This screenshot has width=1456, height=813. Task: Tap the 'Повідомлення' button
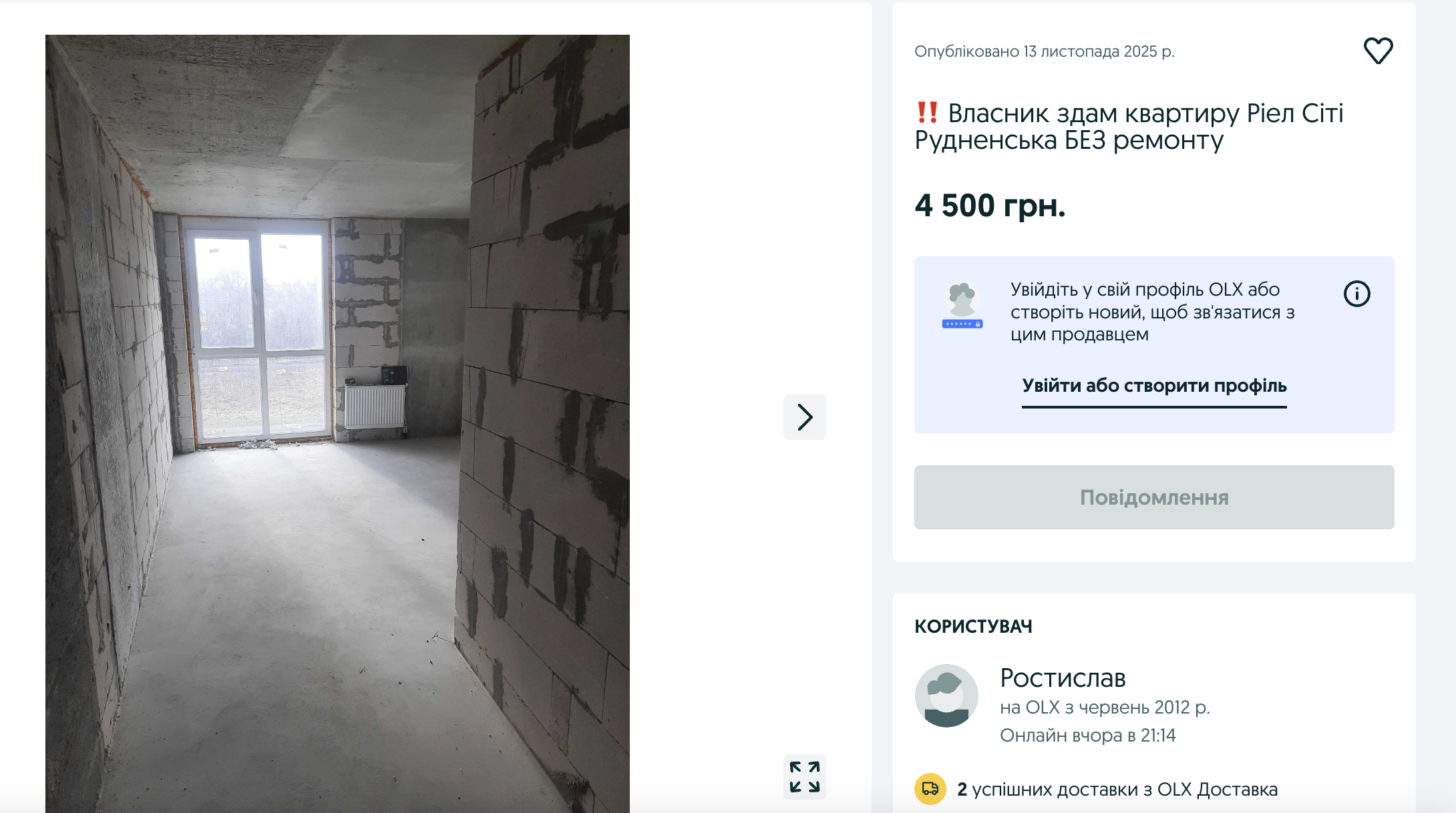1153,497
